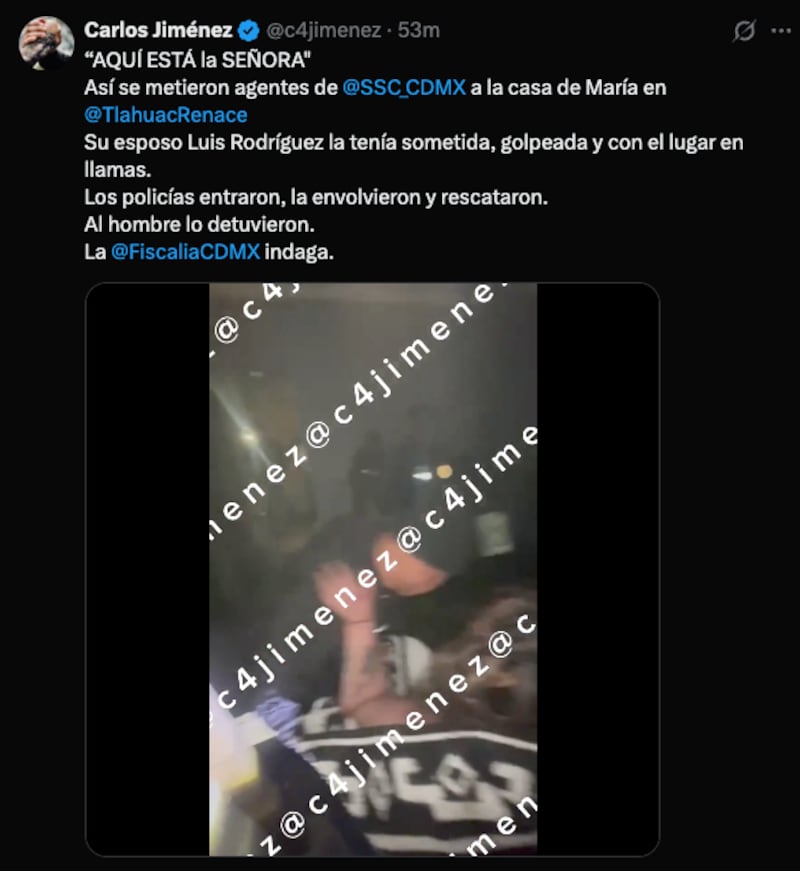Screen dimensions: 800x871
Task: Open the @FiscaliaCDMX mention
Action: [186, 252]
